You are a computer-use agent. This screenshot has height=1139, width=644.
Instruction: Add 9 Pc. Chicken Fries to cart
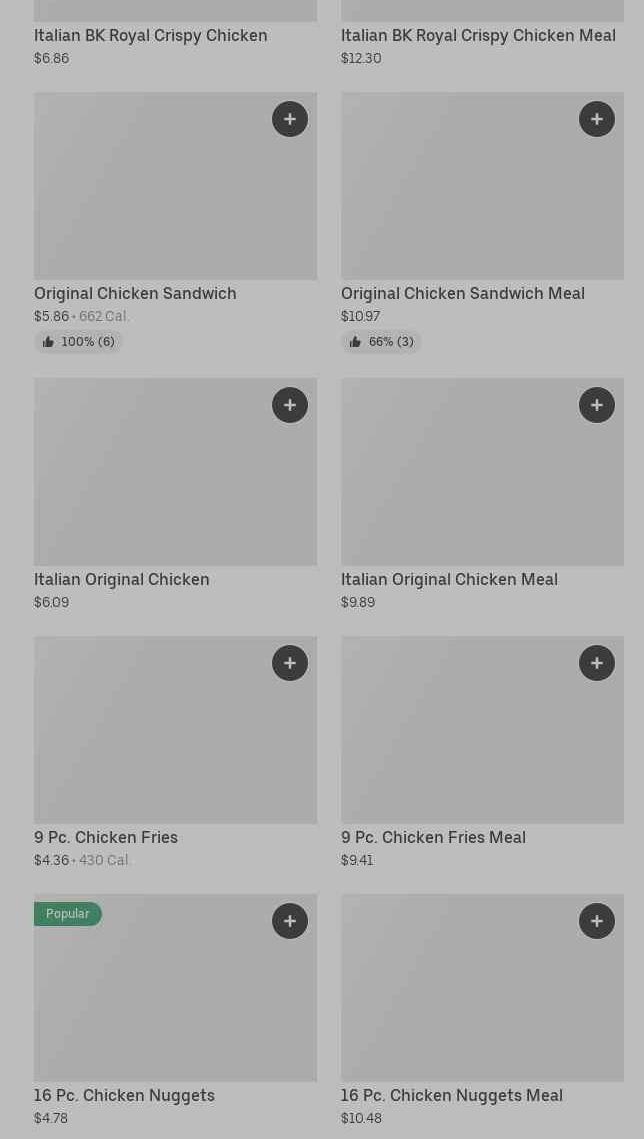(x=290, y=663)
